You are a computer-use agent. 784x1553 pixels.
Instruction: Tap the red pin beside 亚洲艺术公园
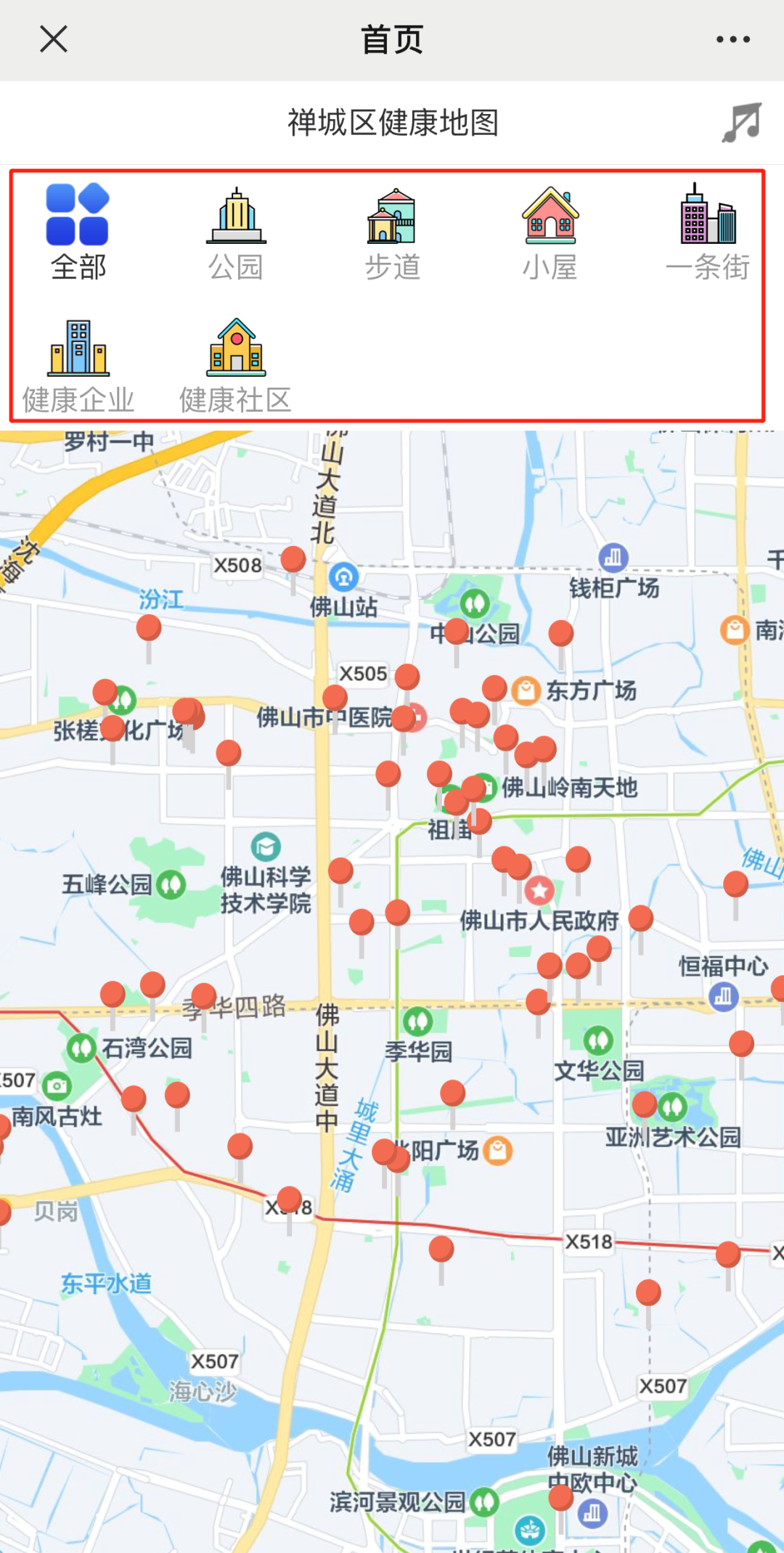(644, 1104)
